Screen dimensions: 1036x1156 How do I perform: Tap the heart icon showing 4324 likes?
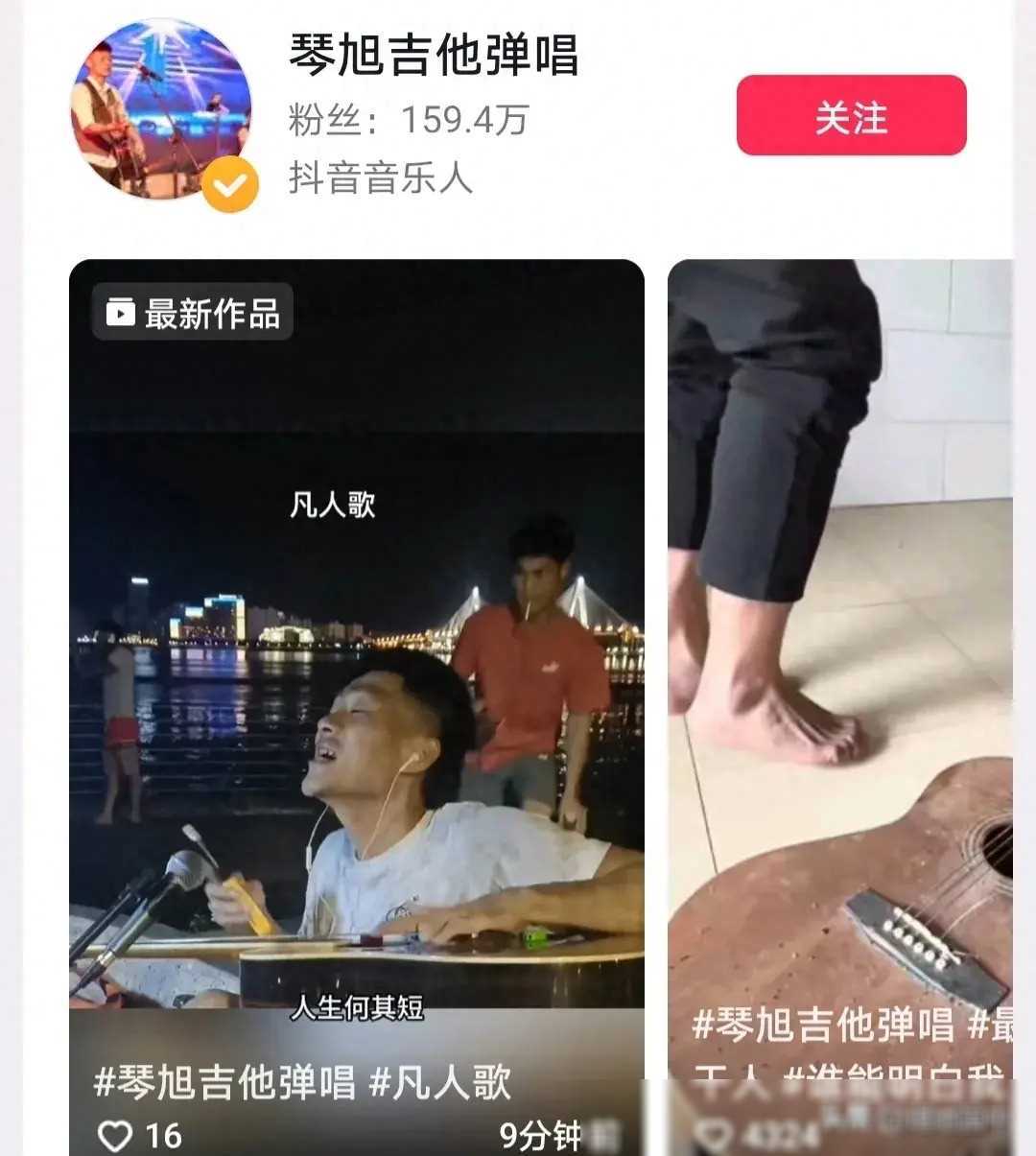[712, 1133]
